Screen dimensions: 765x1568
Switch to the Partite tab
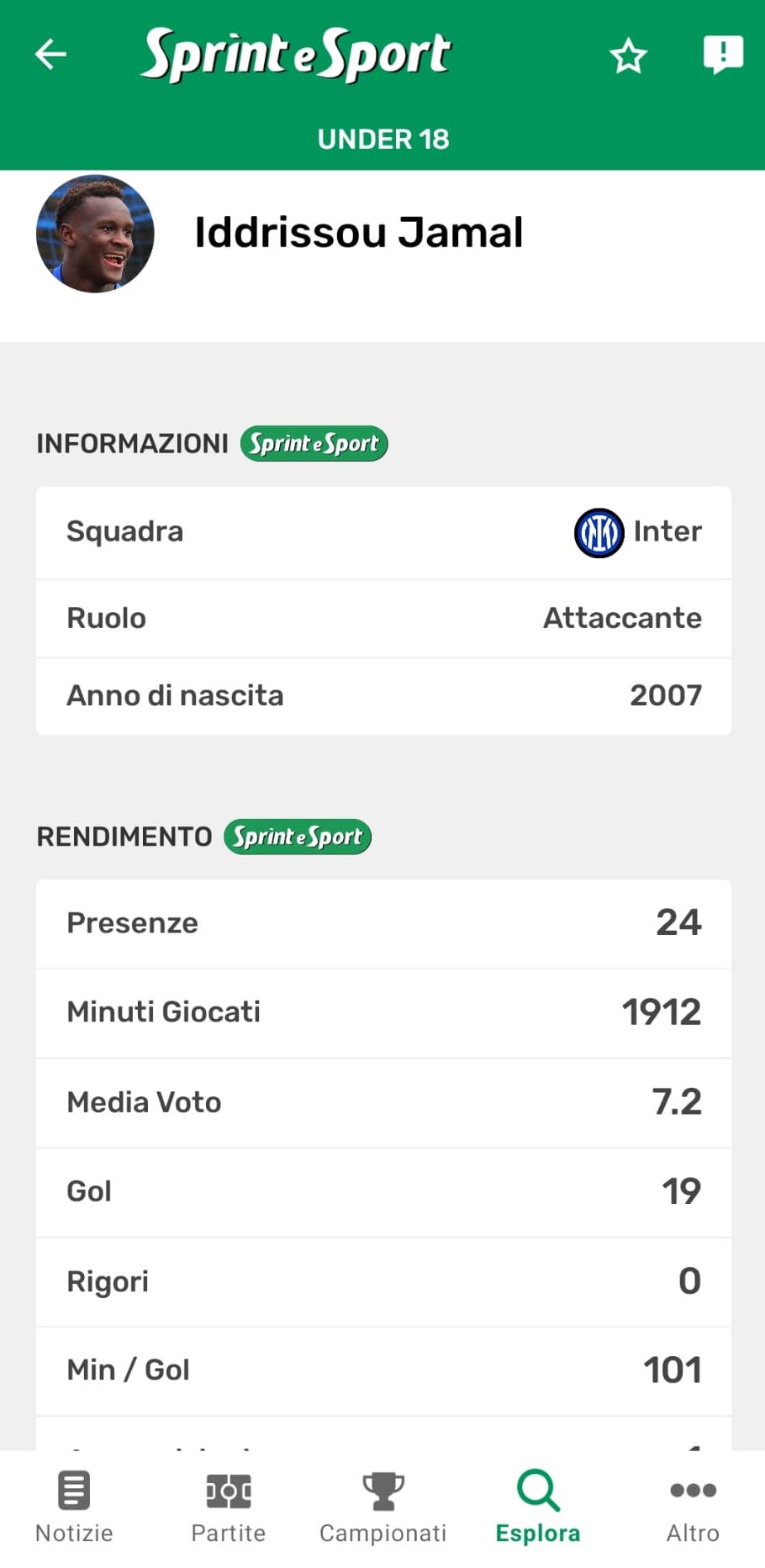click(229, 1507)
